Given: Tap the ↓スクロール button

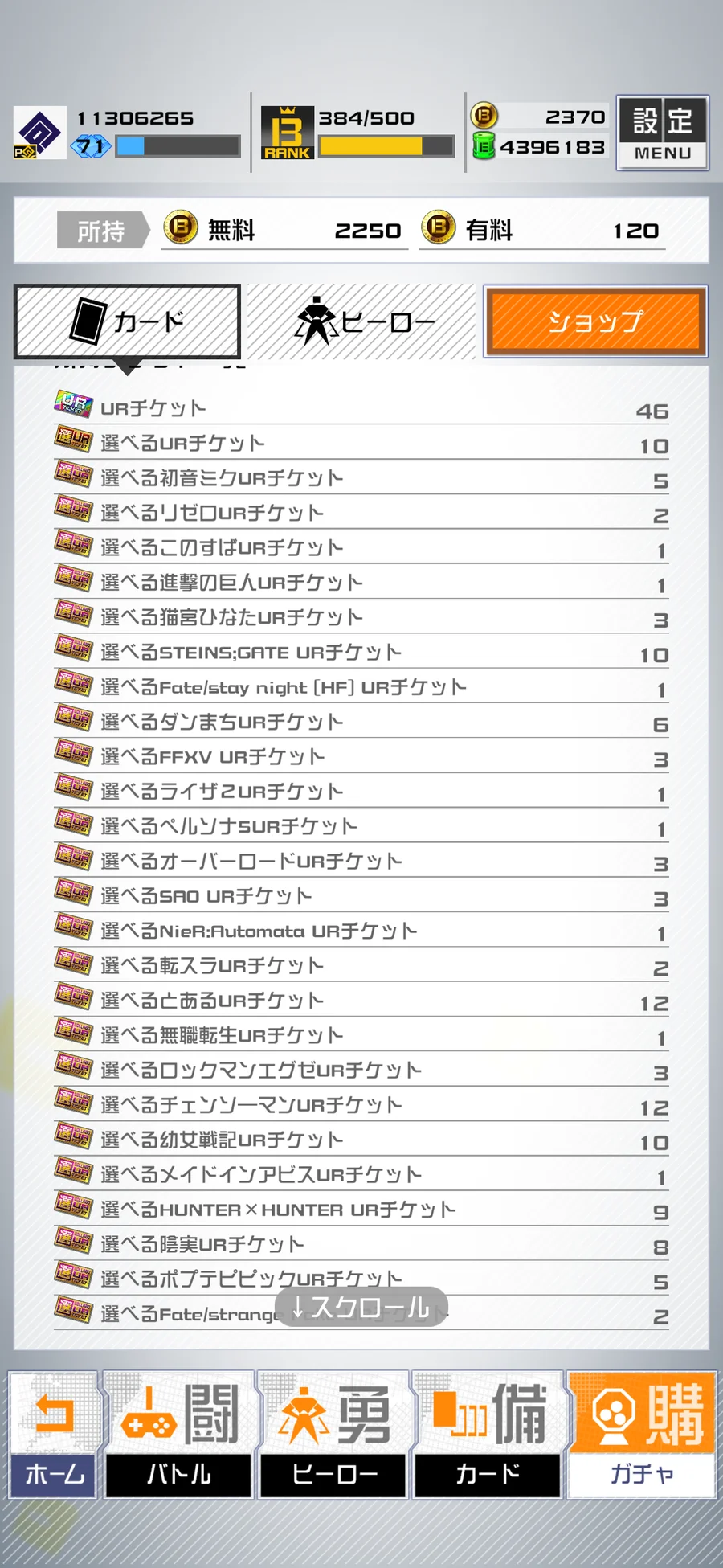Looking at the screenshot, I should coord(361,1307).
